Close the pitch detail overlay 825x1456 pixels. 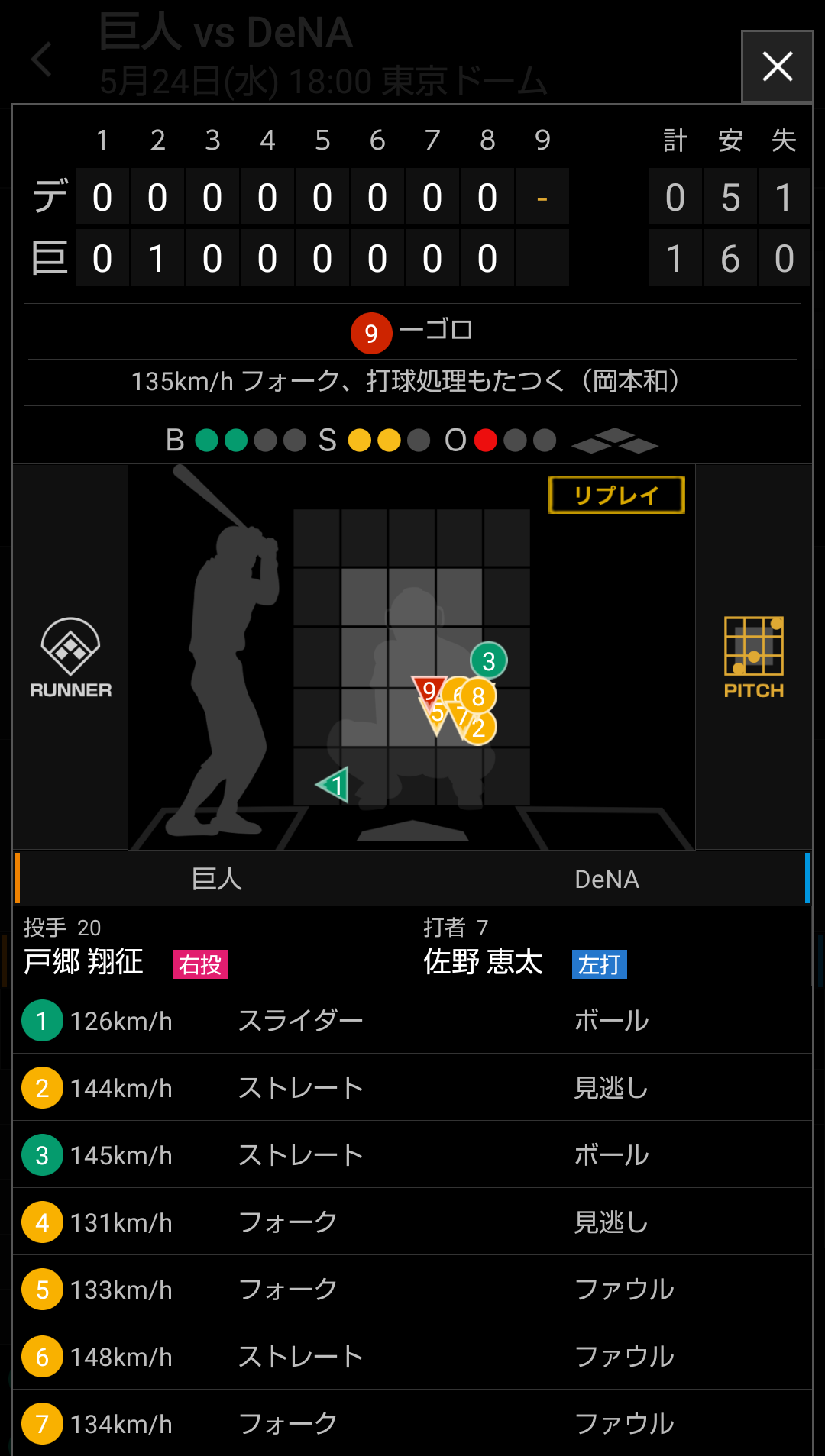click(x=777, y=66)
